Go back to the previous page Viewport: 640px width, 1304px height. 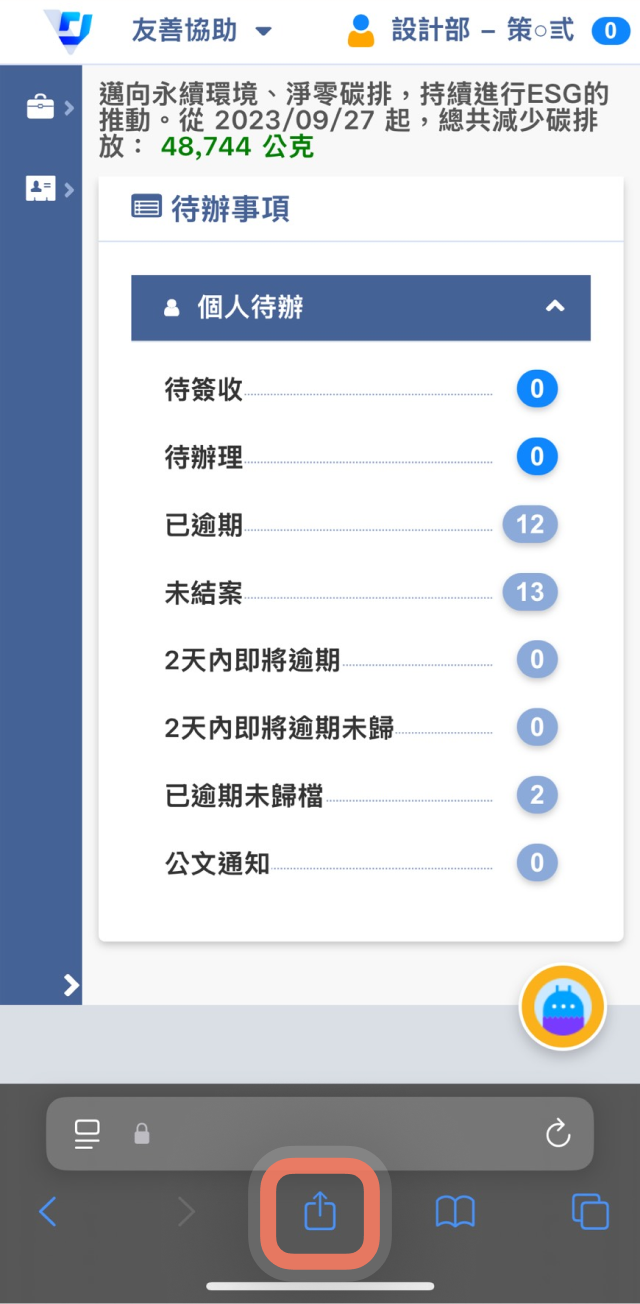[x=48, y=1212]
